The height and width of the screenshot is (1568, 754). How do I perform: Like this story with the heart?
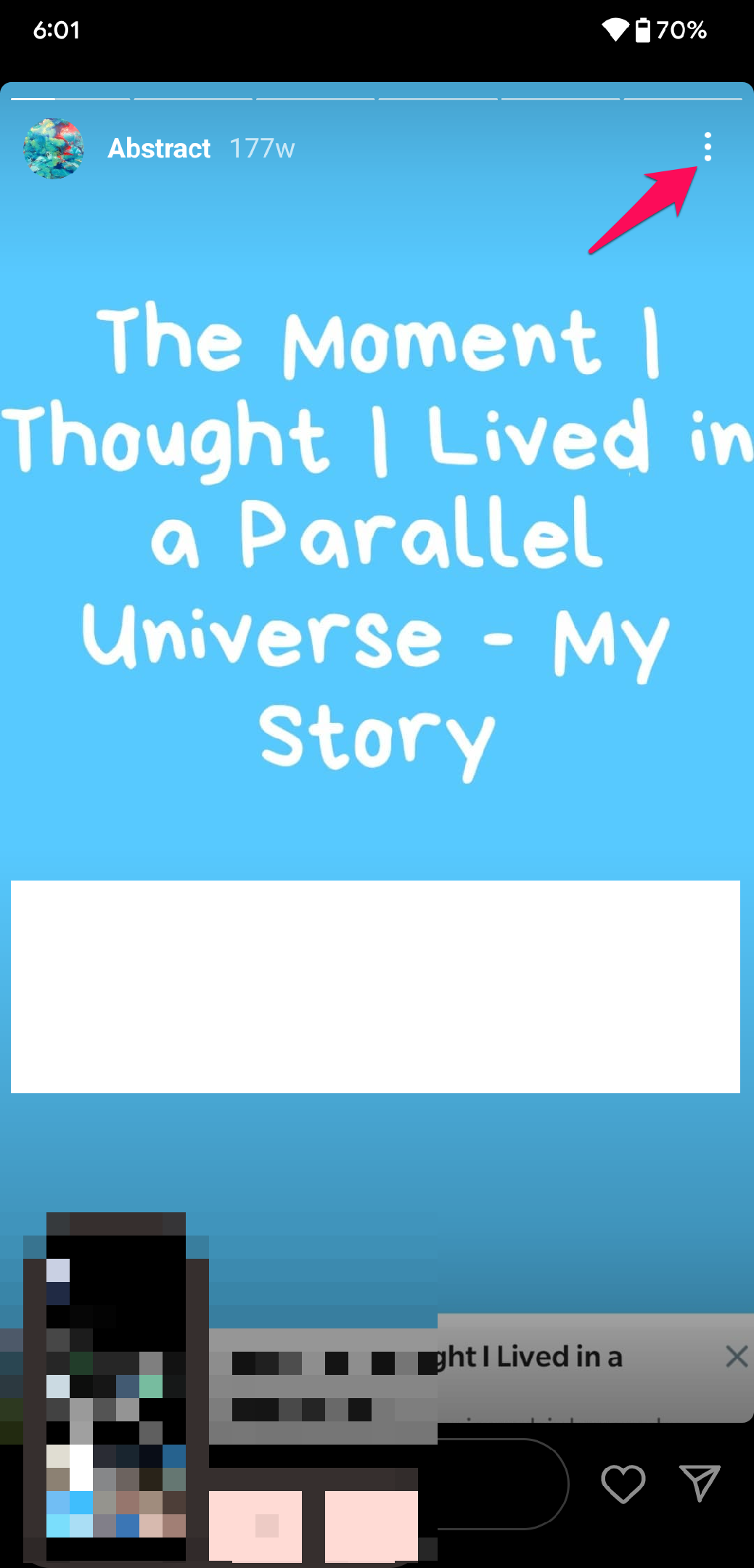(x=623, y=1483)
